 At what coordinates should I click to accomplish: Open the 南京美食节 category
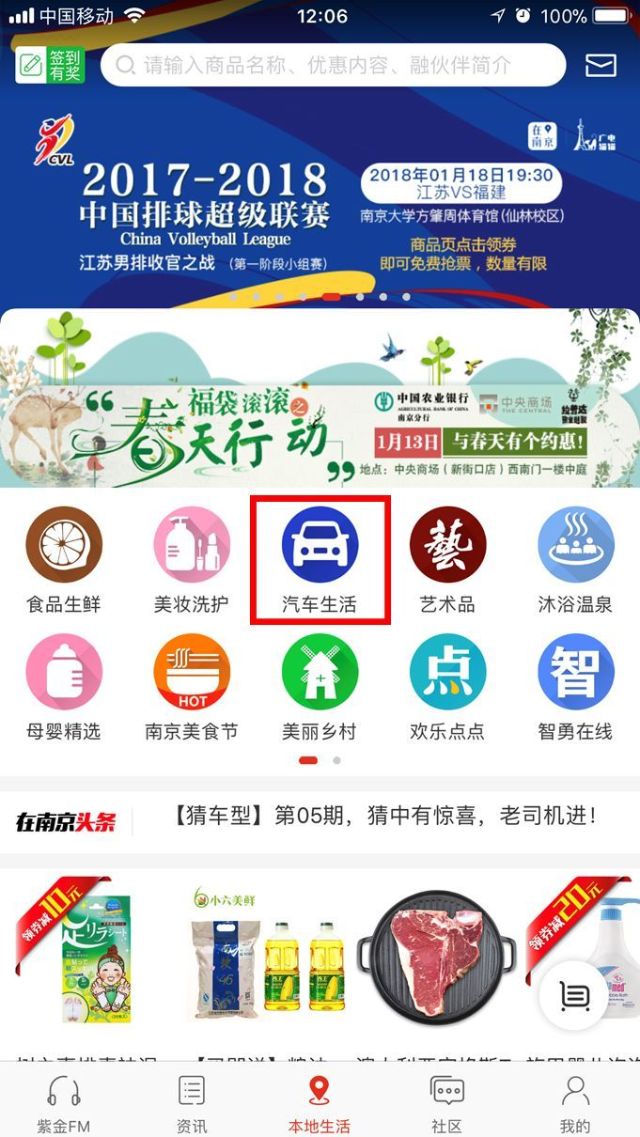(x=191, y=688)
